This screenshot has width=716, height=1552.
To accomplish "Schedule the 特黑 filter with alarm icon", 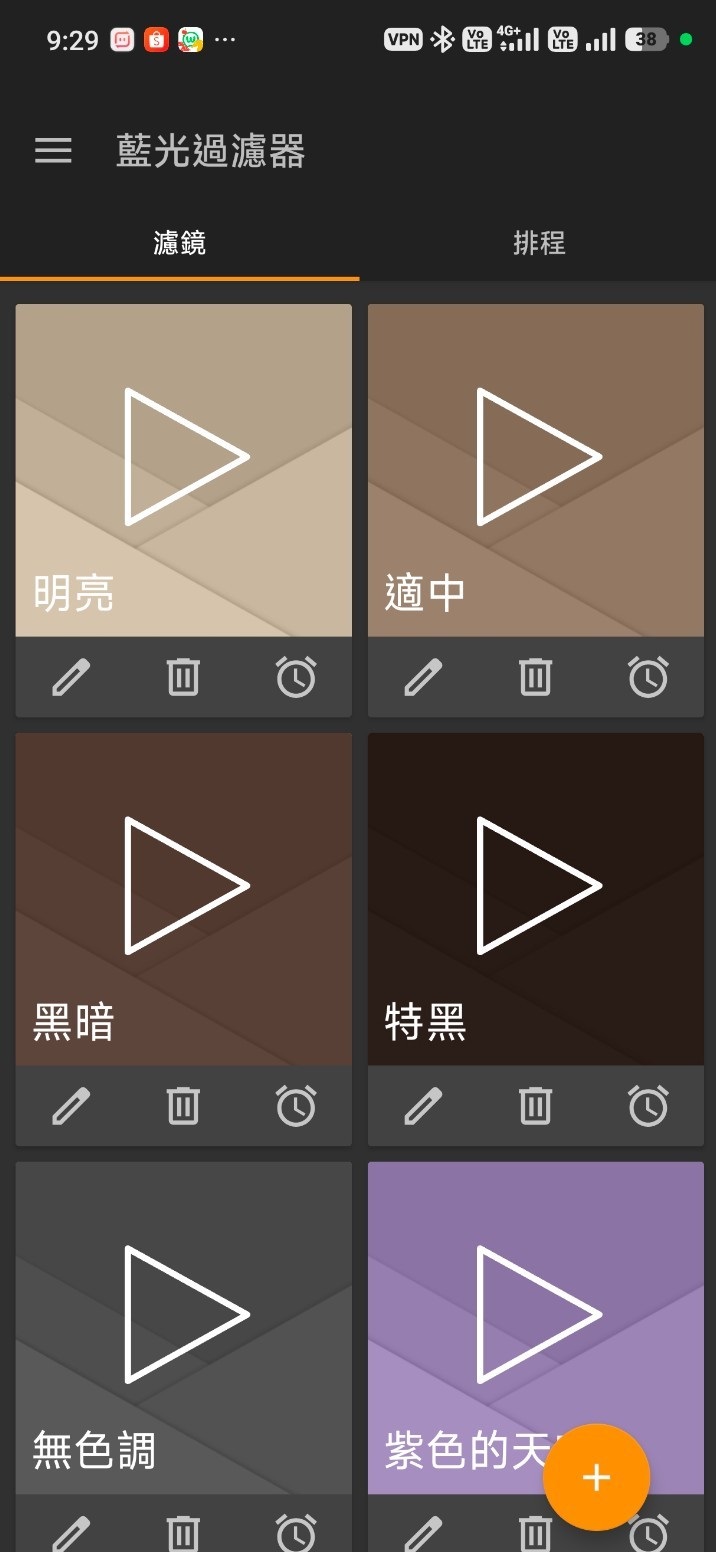I will coord(648,1105).
